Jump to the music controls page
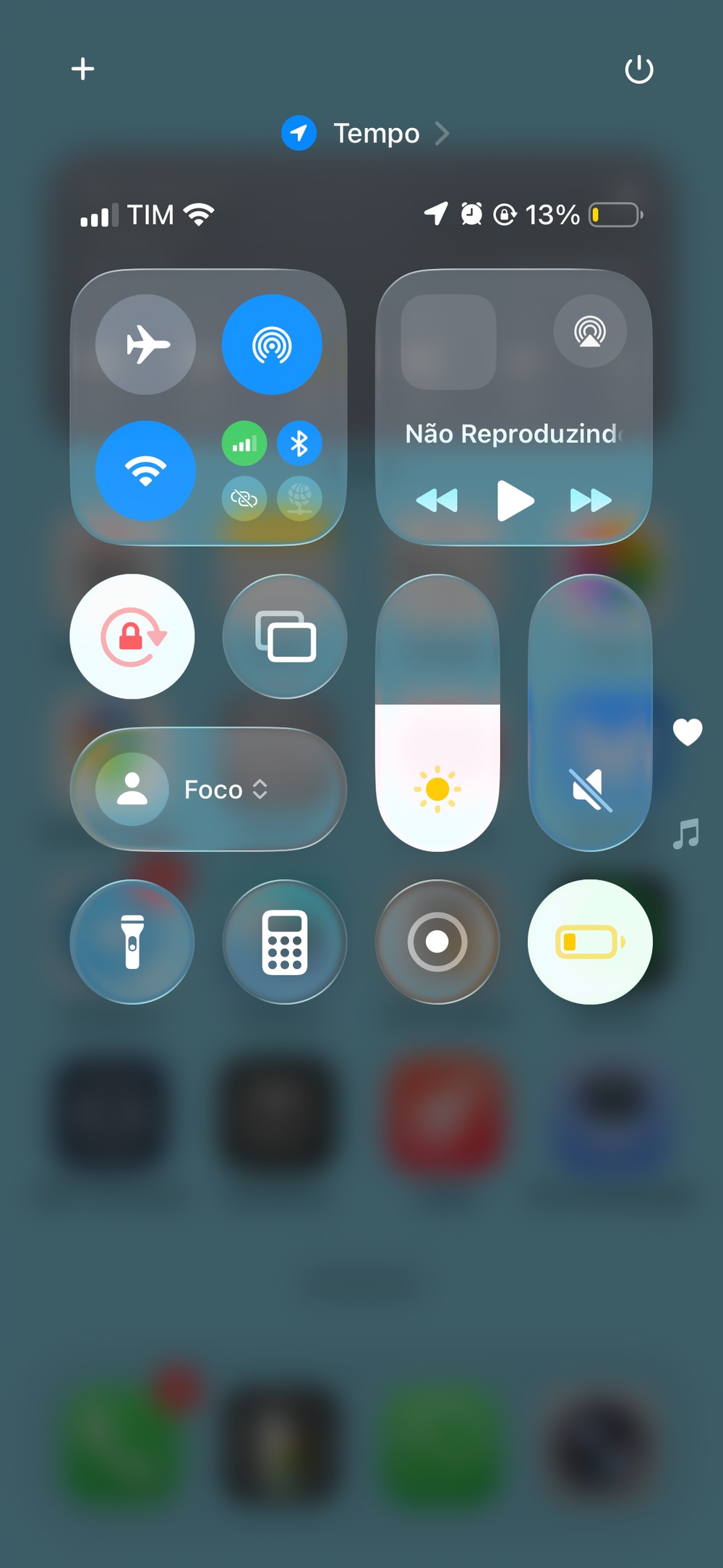 (686, 834)
